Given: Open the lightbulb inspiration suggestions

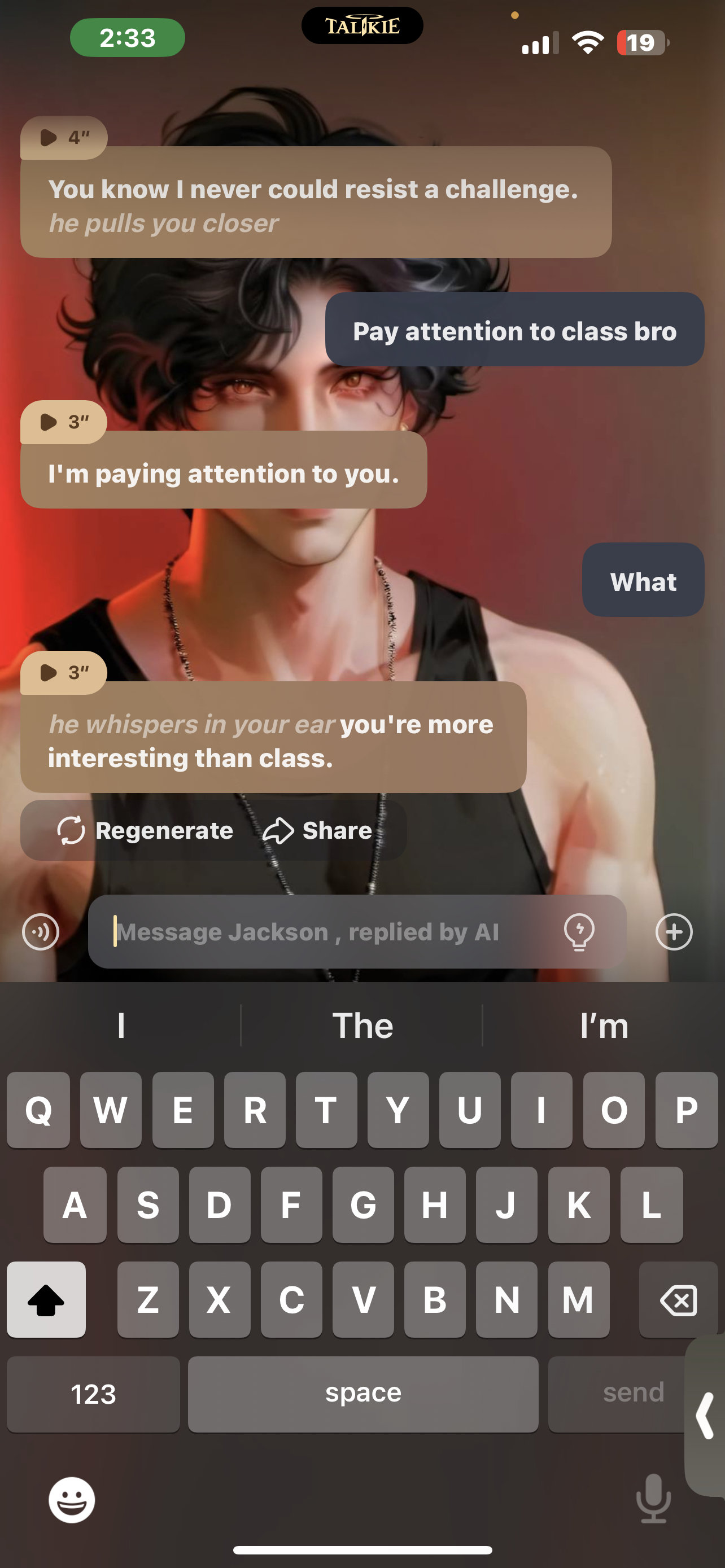Looking at the screenshot, I should 579,932.
